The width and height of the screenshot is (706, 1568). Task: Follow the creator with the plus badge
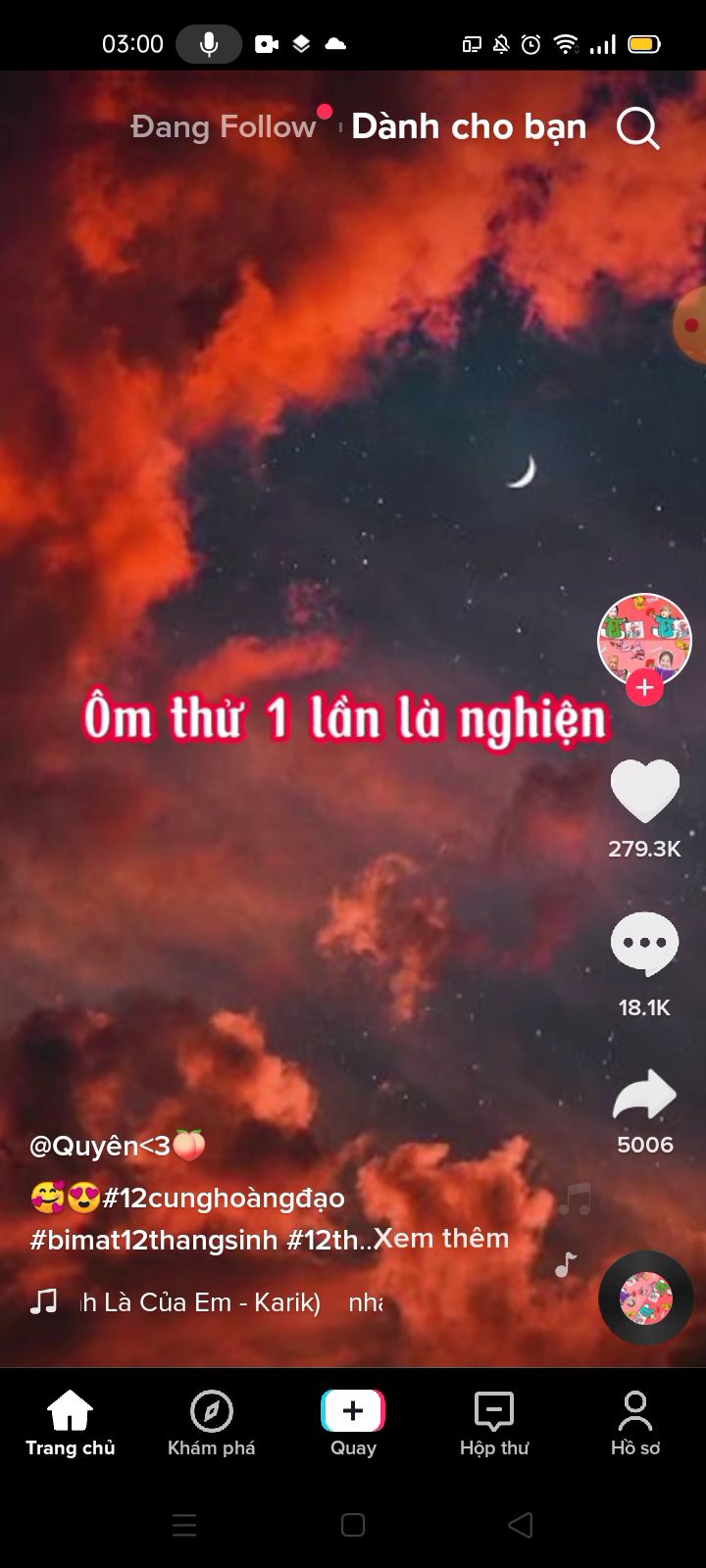[x=644, y=688]
